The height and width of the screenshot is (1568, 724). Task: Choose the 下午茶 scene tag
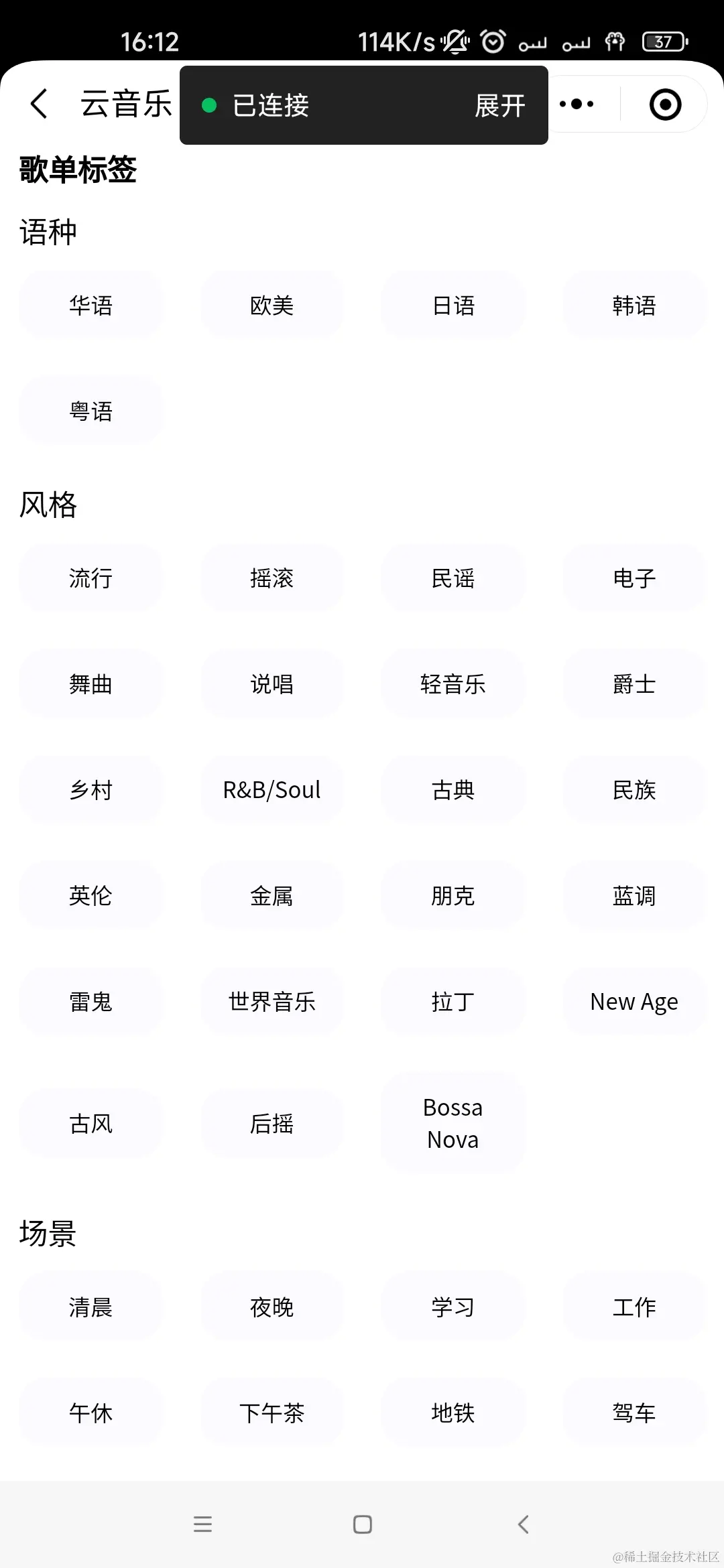pyautogui.click(x=271, y=1413)
